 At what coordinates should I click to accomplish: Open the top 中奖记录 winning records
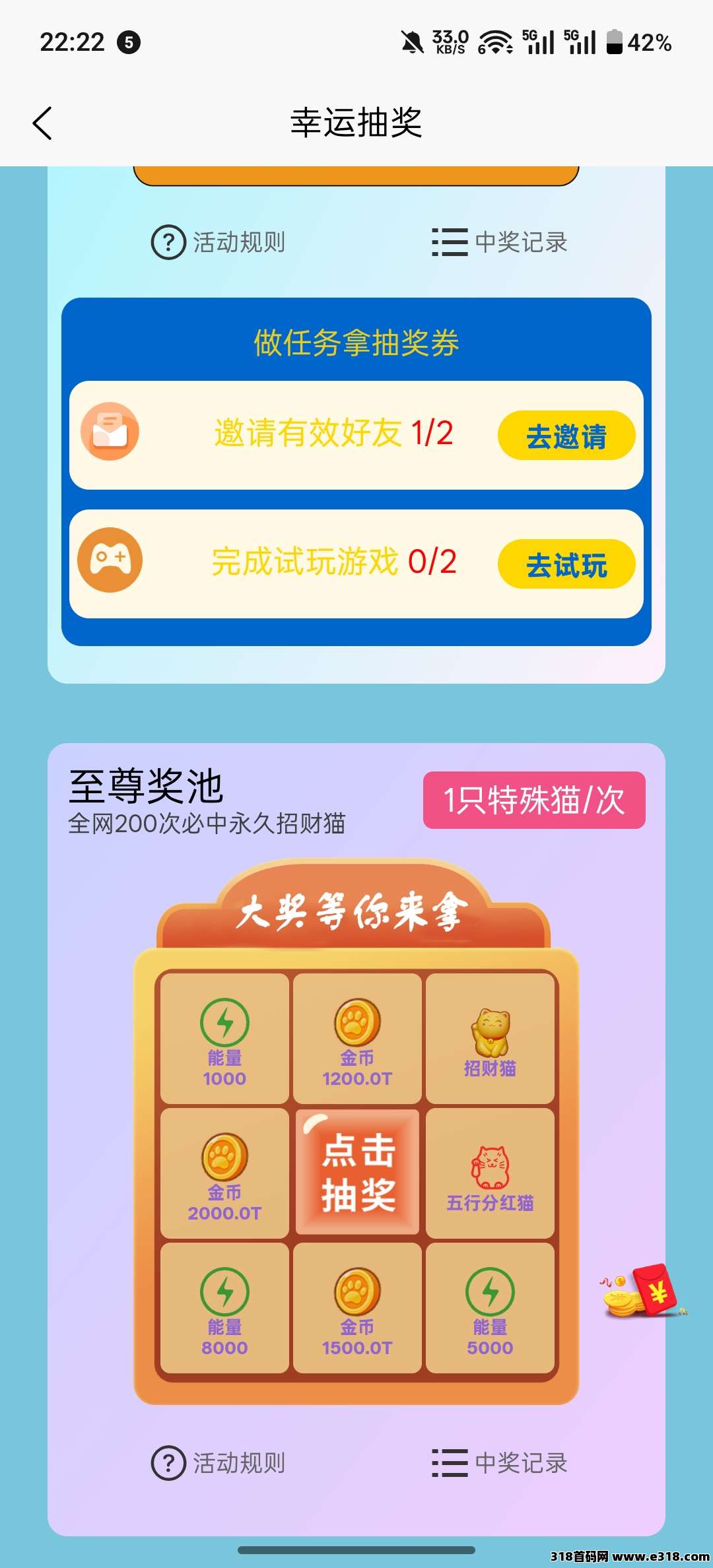[451, 244]
